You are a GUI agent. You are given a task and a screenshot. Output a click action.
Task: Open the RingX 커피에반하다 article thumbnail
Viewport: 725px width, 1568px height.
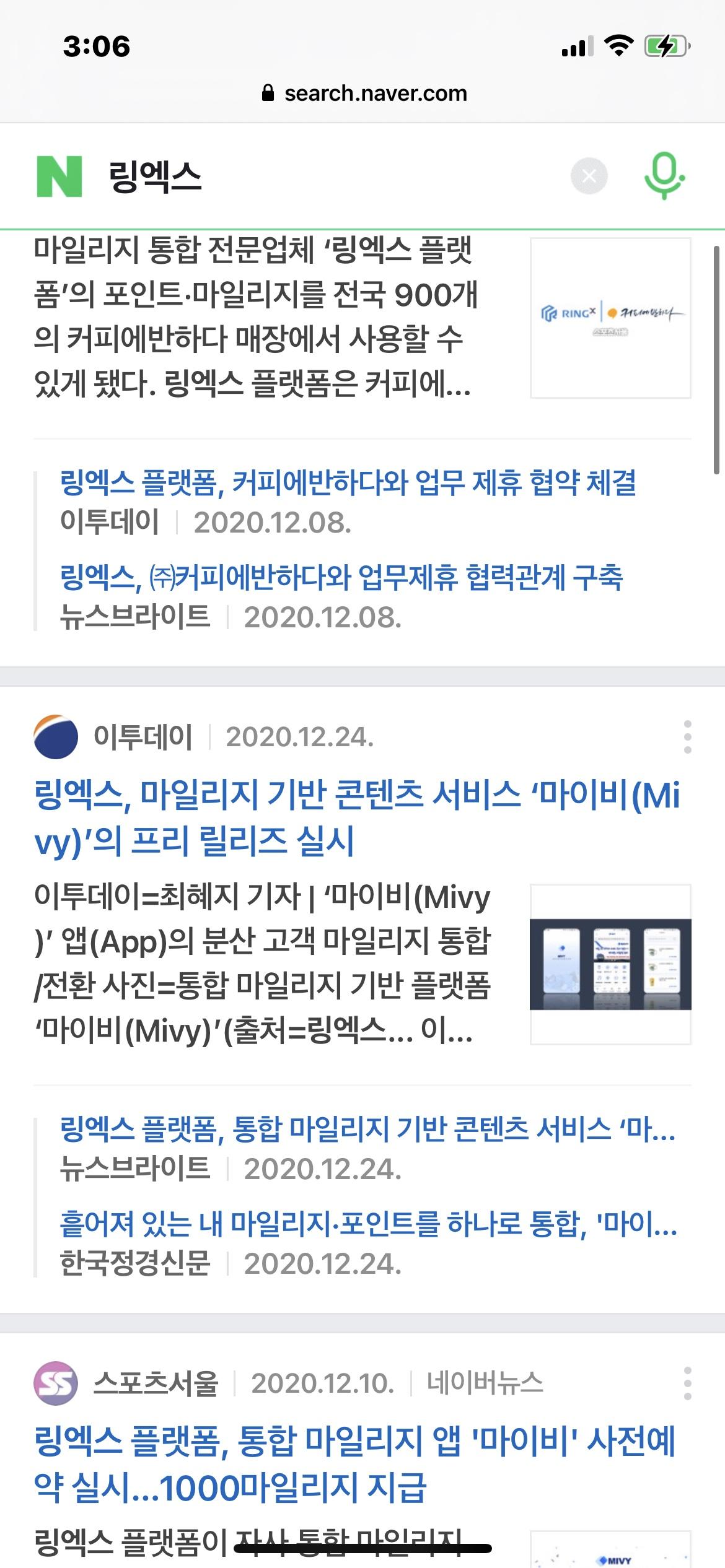[x=610, y=318]
